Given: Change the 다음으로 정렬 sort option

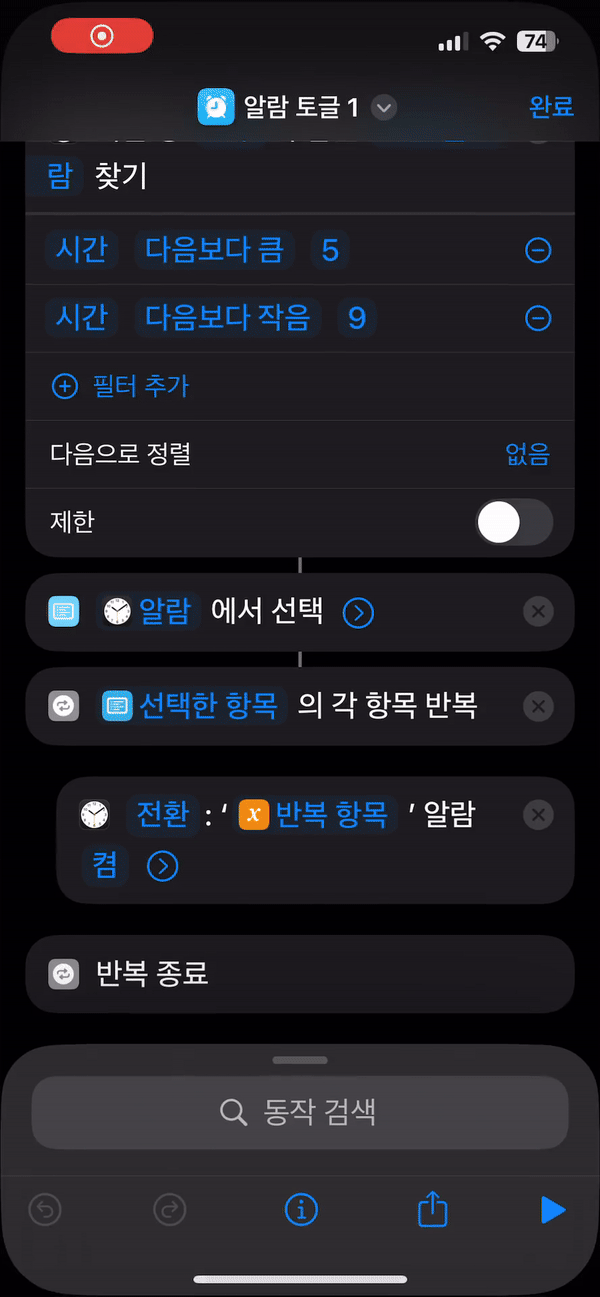Looking at the screenshot, I should point(527,455).
